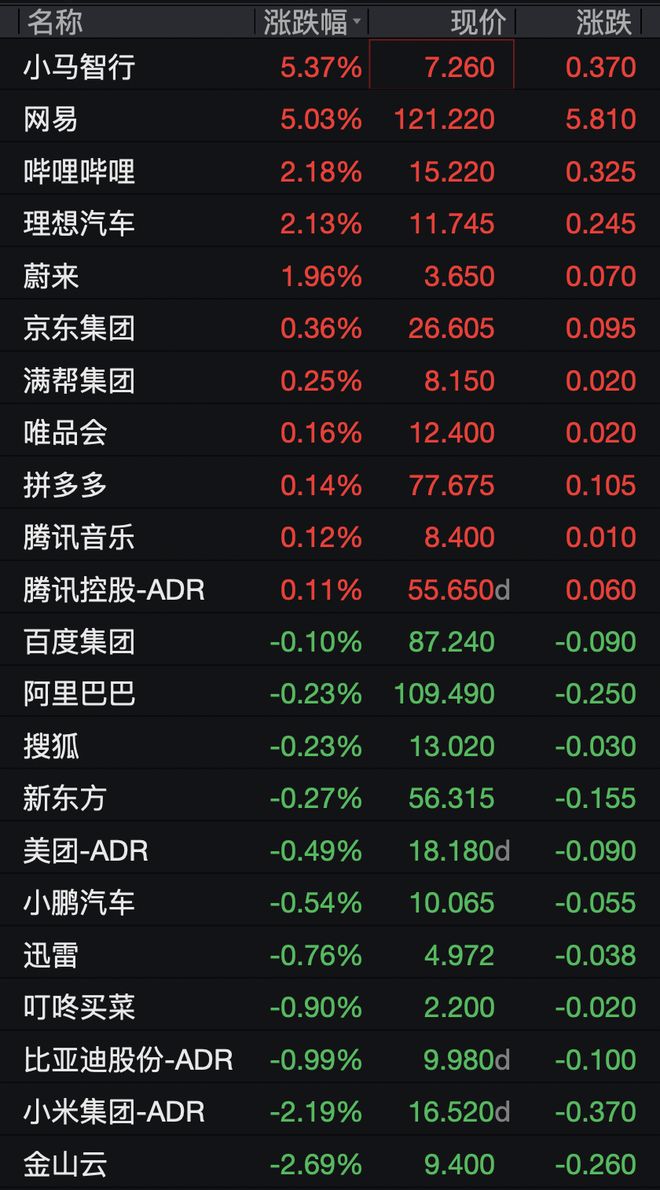Open 美团-ADR quote

coord(330,850)
